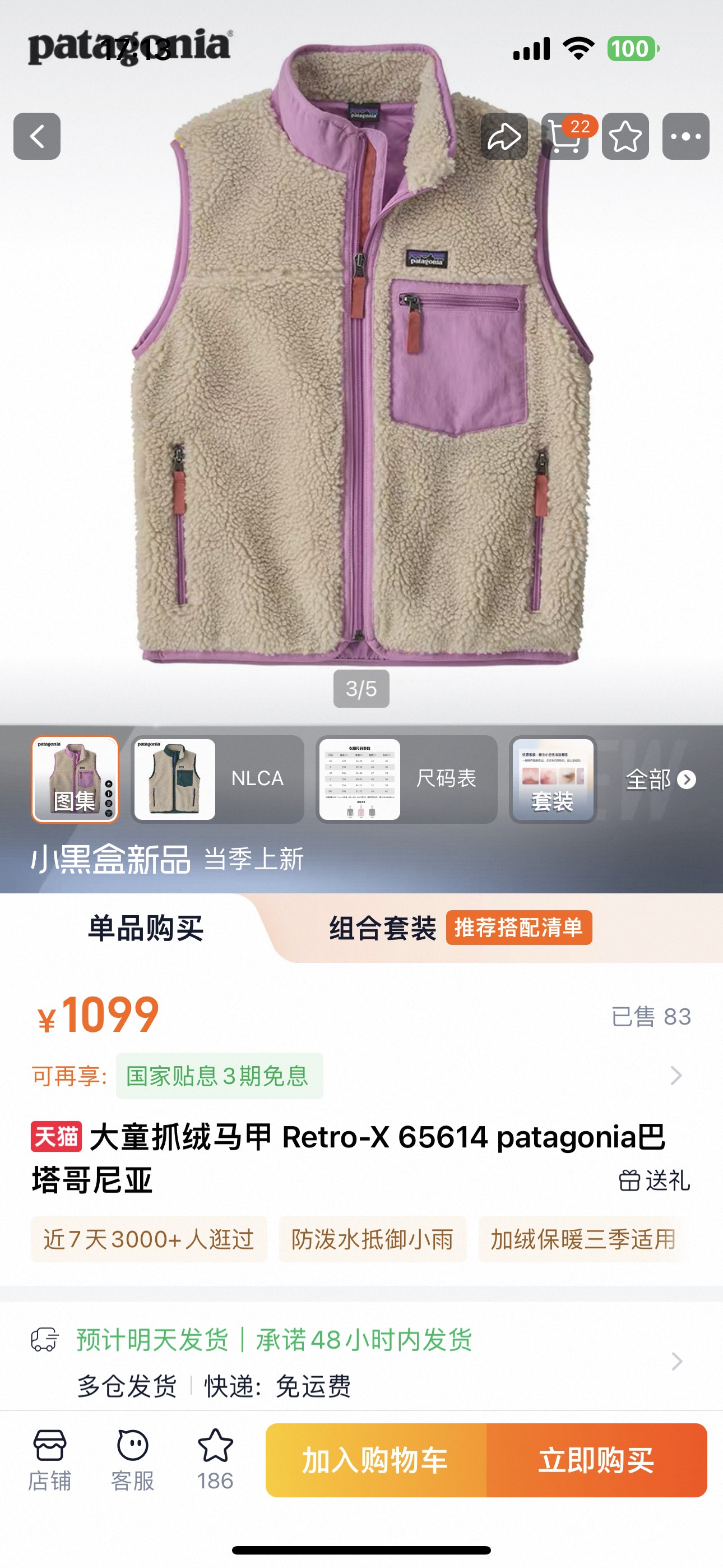
Task: Buy now with 立即购买
Action: (596, 1460)
